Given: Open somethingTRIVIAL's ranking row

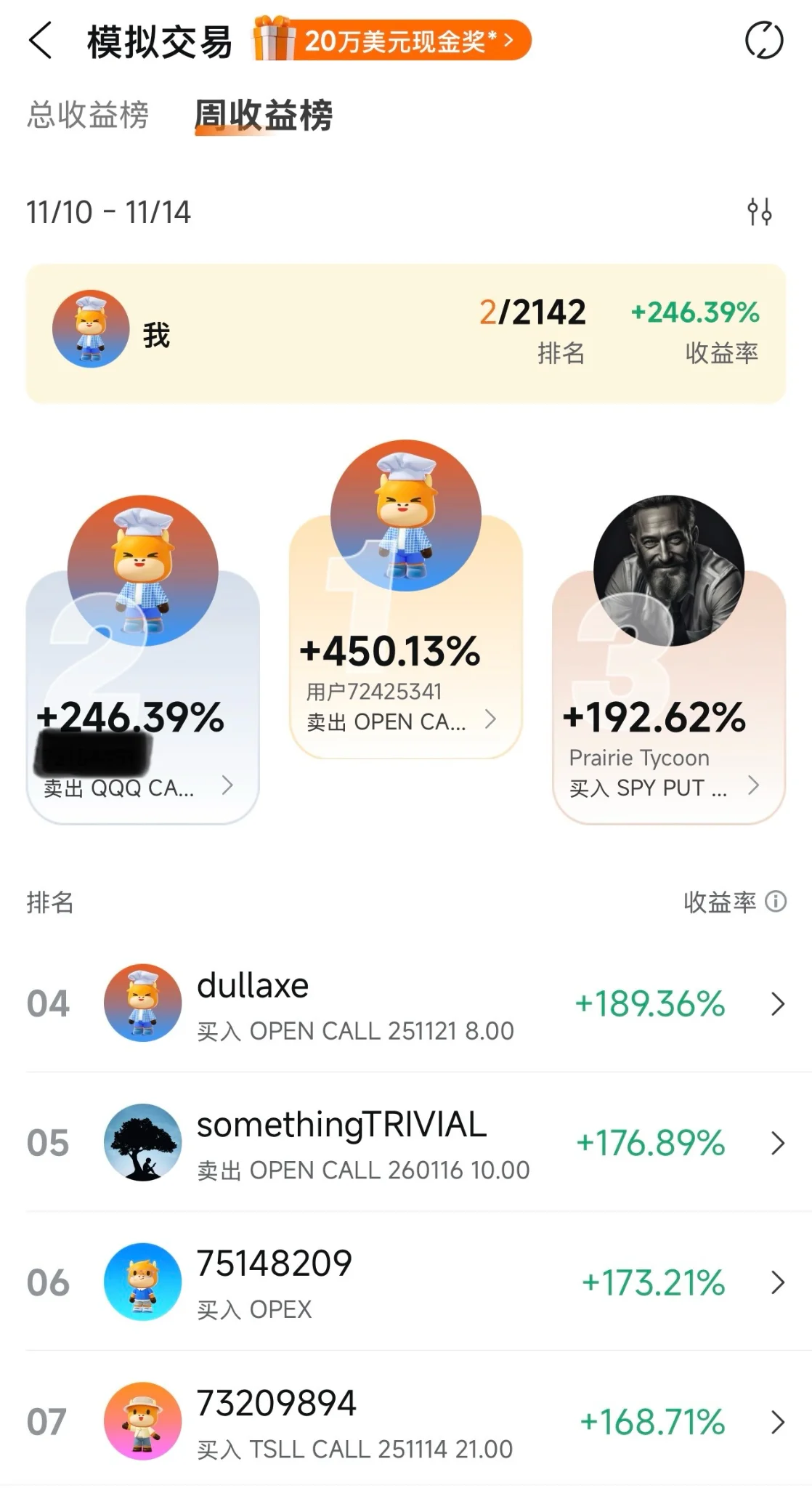Looking at the screenshot, I should 405,1143.
